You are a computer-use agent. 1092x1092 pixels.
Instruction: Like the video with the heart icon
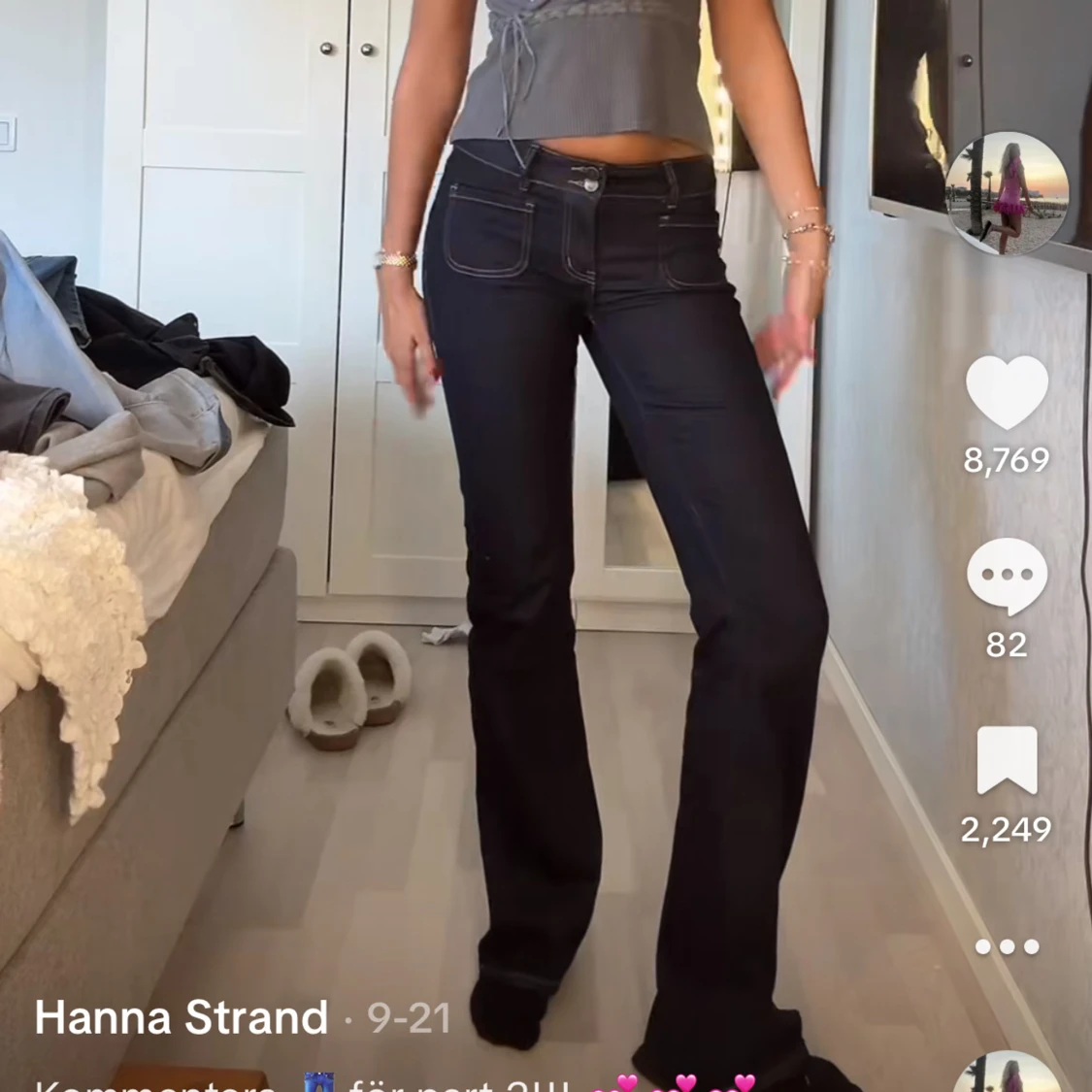[x=1007, y=392]
